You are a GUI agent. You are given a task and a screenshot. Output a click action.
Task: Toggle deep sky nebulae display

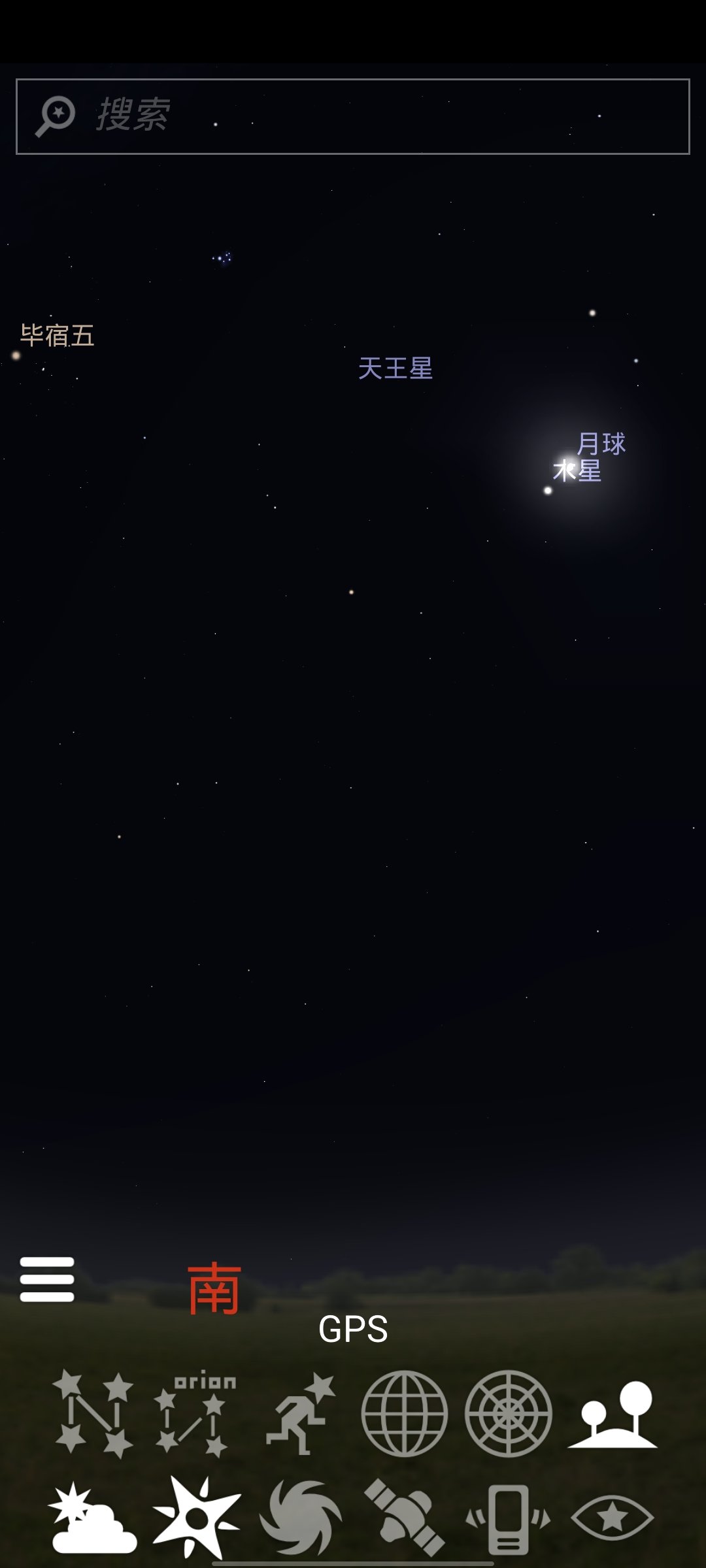tap(301, 1517)
